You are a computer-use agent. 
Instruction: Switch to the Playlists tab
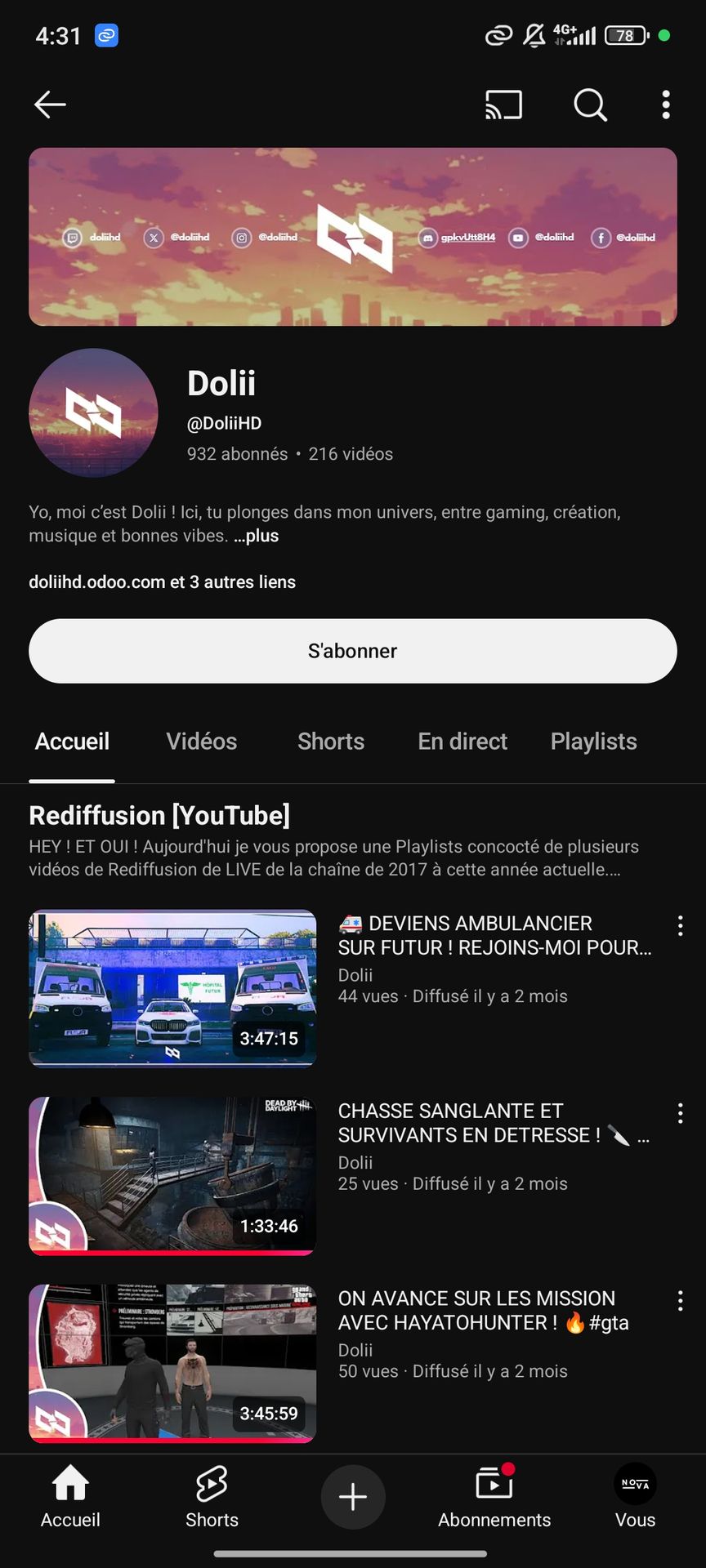click(x=594, y=742)
